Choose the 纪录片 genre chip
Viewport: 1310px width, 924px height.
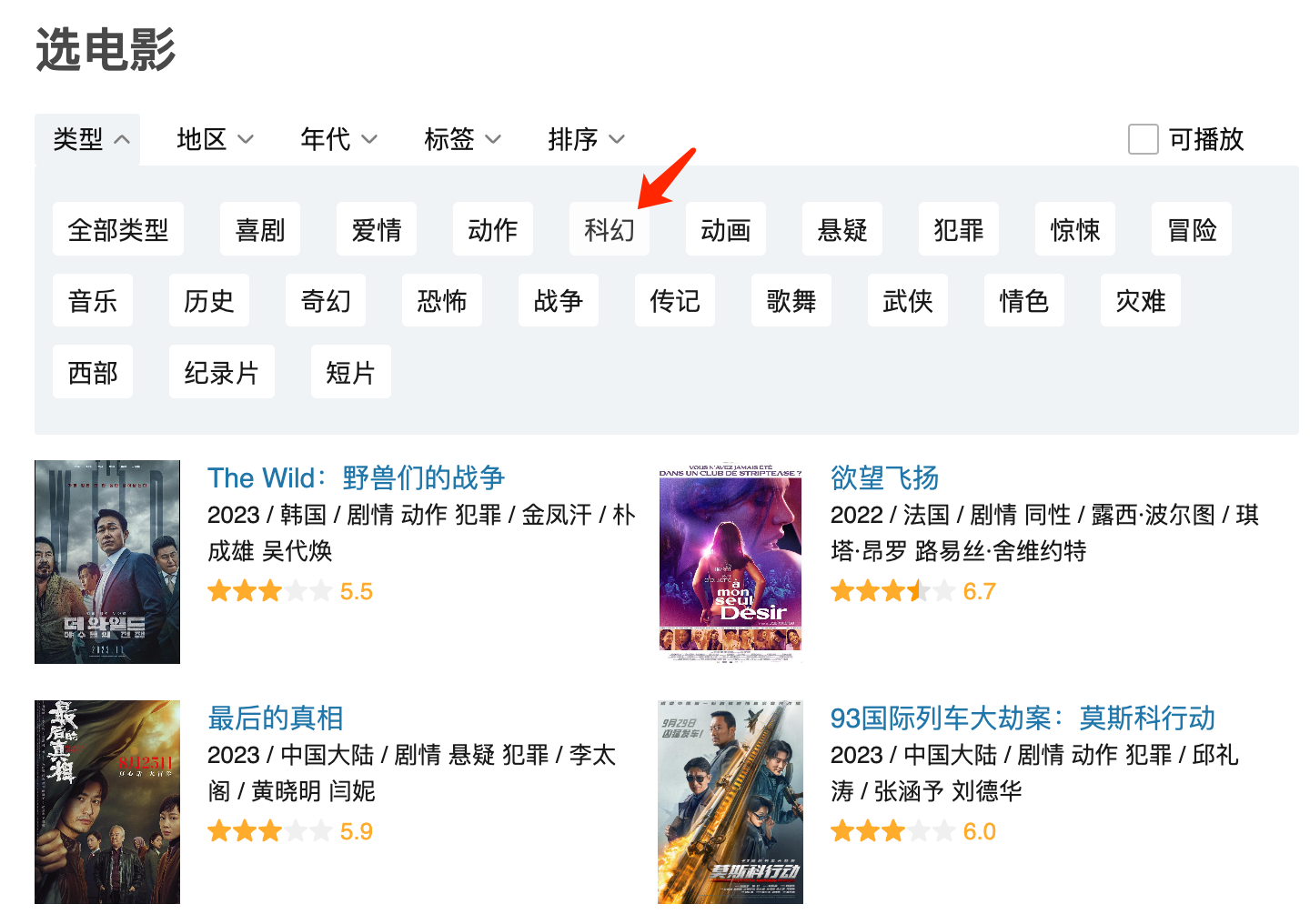pyautogui.click(x=222, y=372)
